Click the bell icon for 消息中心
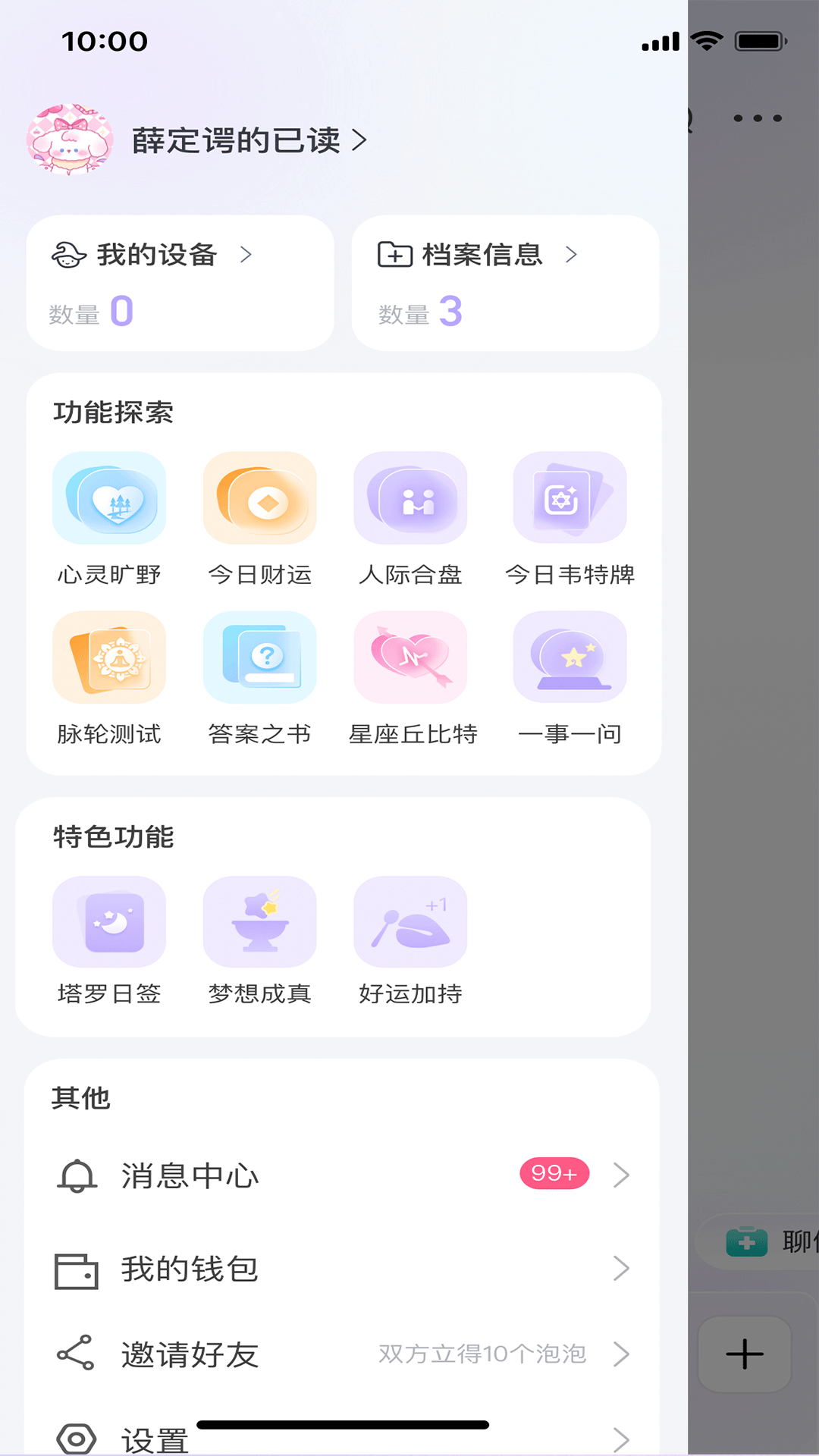Image resolution: width=819 pixels, height=1456 pixels. point(76,1175)
